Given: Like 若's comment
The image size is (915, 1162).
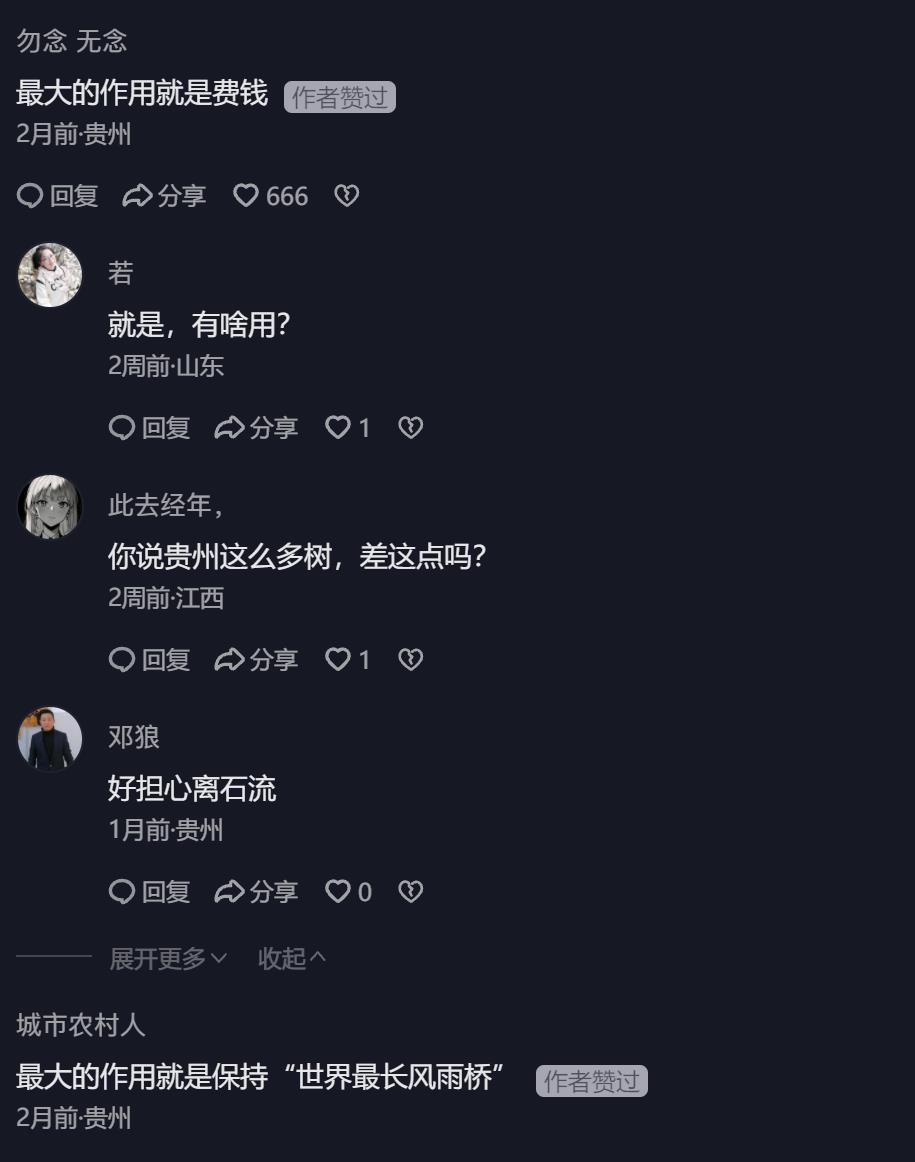Looking at the screenshot, I should [338, 428].
